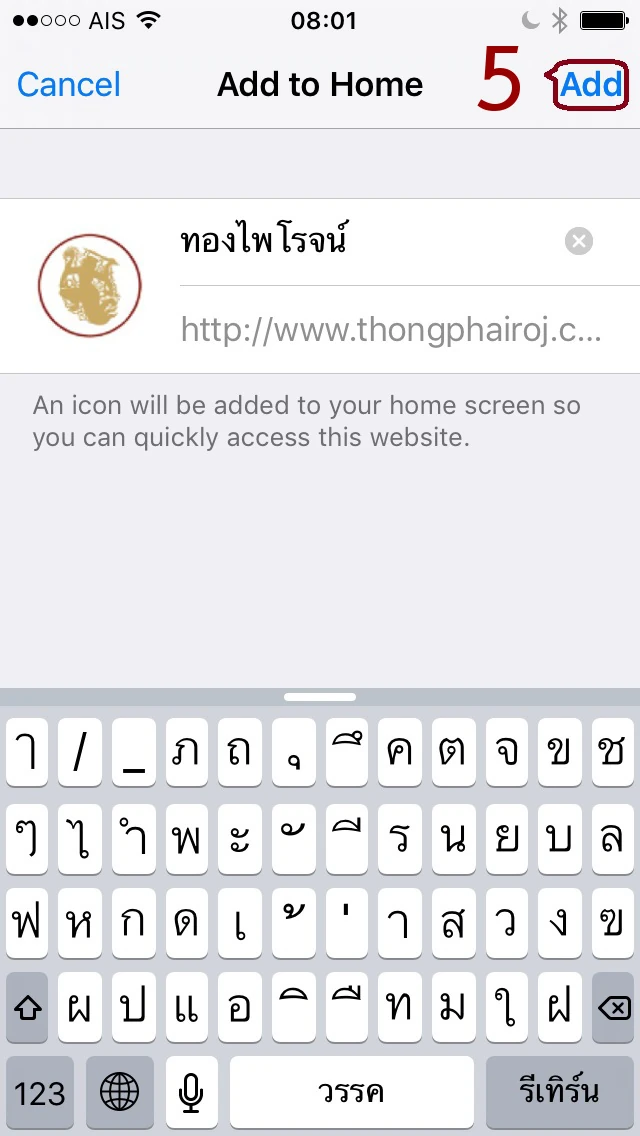Tap Cancel to dismiss Add to Home
The width and height of the screenshot is (640, 1136).
68,84
